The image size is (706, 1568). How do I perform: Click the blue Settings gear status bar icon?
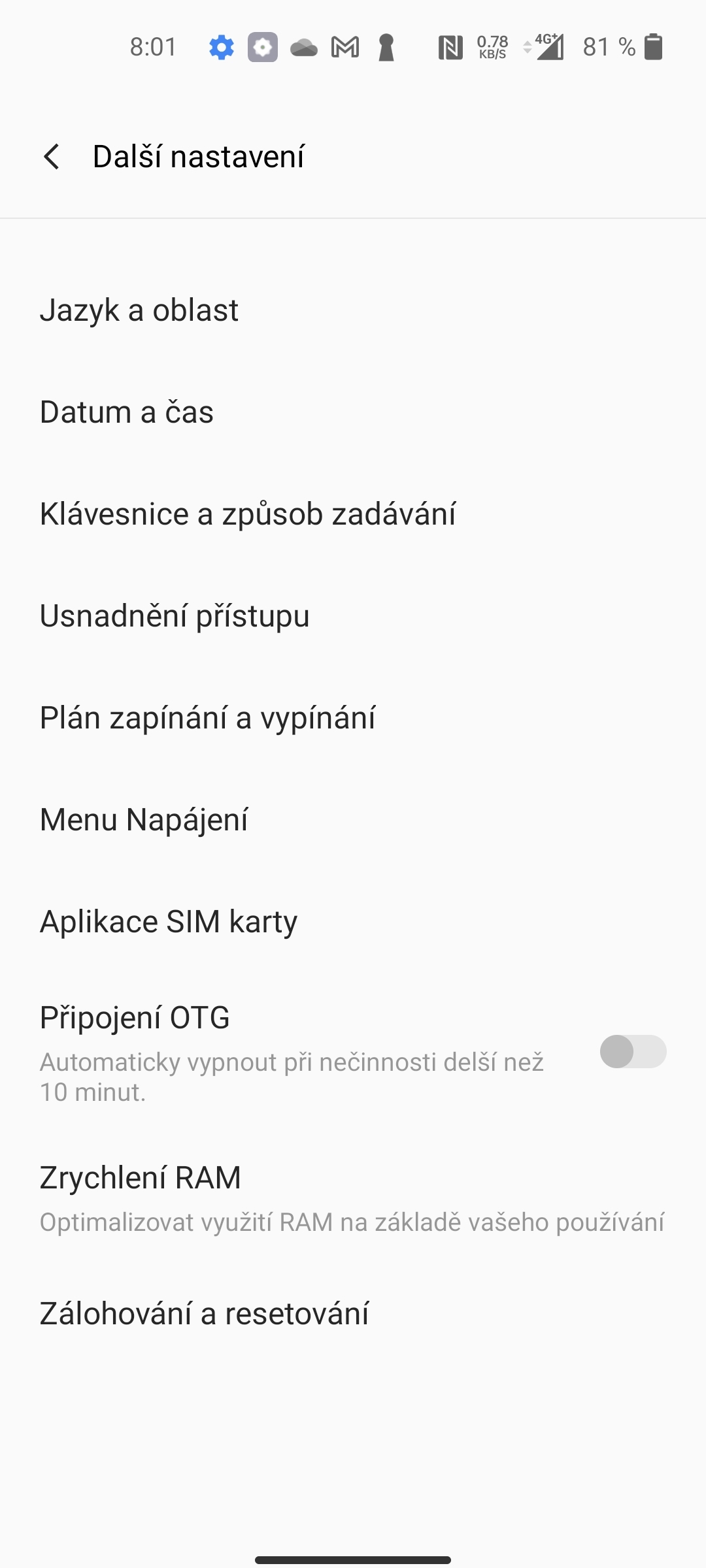click(220, 47)
